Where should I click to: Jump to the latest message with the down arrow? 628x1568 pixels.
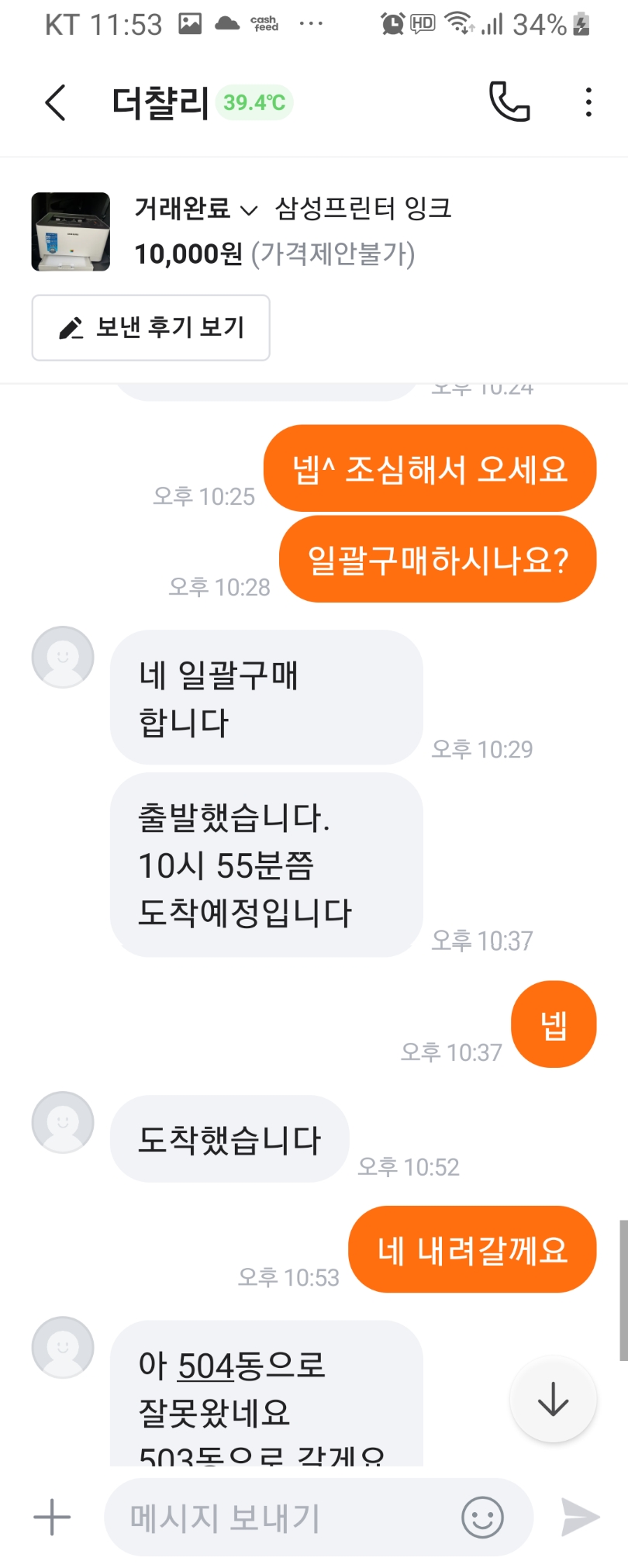pos(553,1398)
